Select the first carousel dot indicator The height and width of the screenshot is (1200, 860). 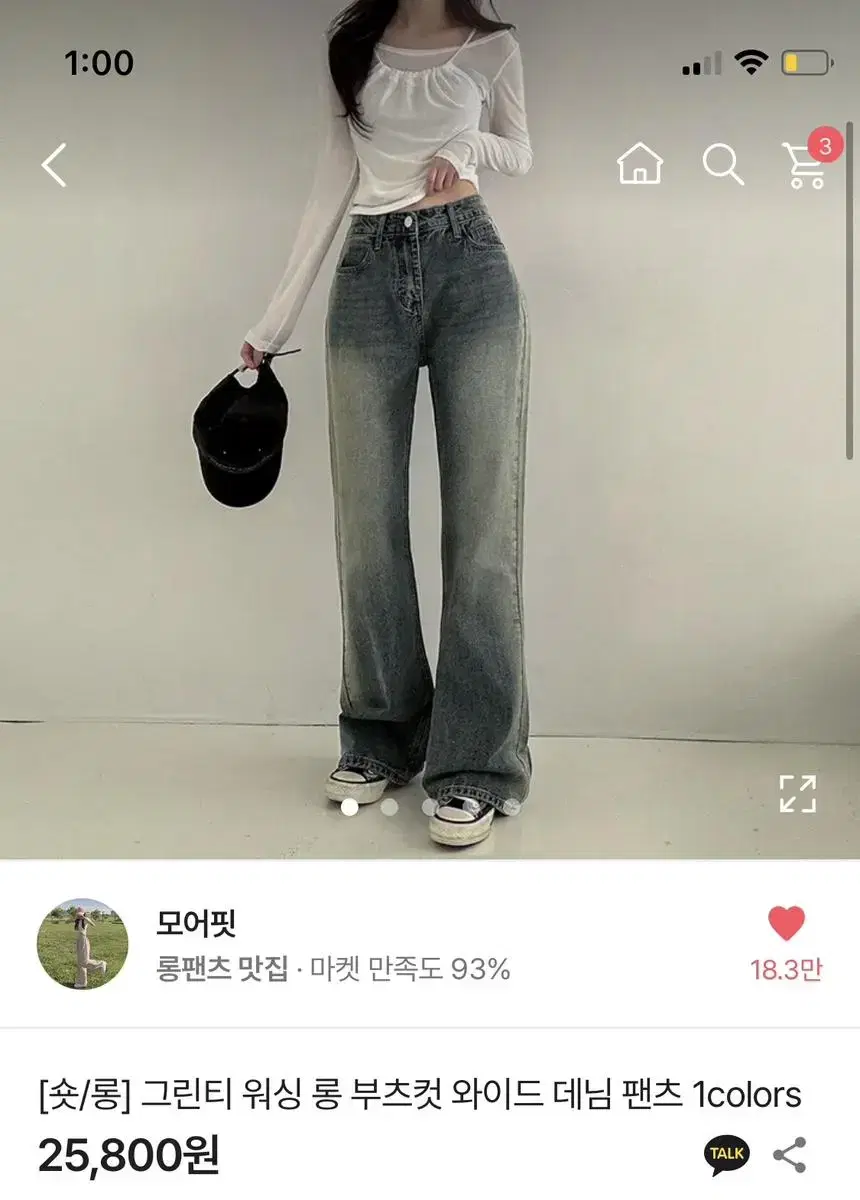tap(350, 805)
